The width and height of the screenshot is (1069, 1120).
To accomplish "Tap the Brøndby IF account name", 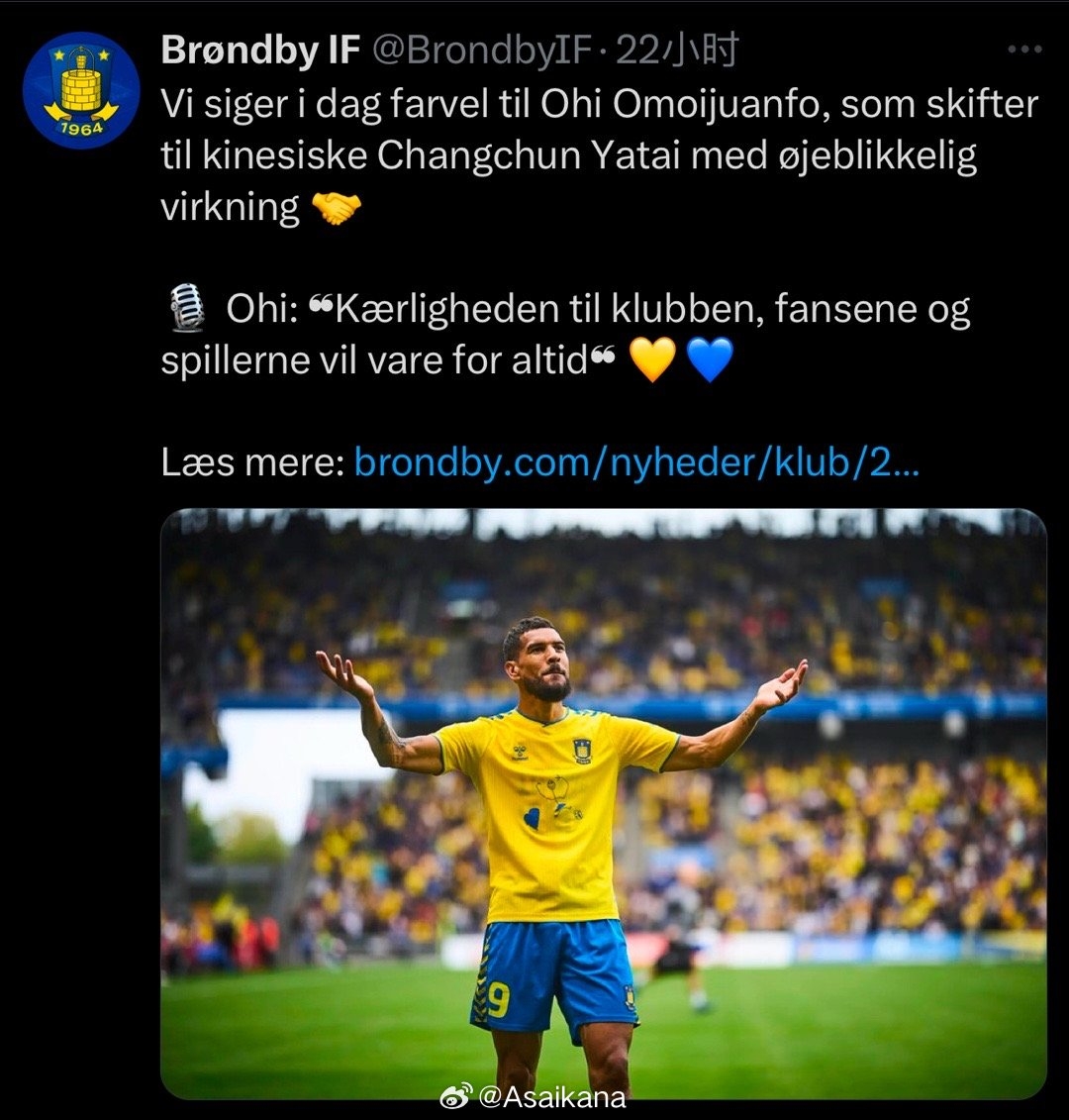I will (260, 51).
